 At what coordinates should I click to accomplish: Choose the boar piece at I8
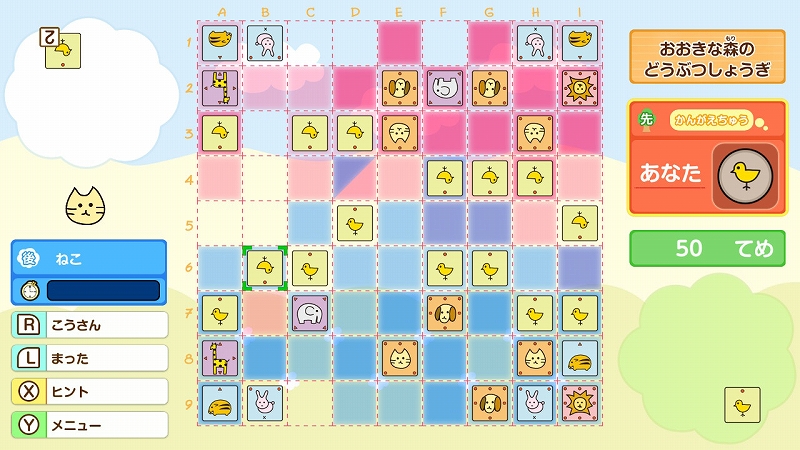coord(580,358)
